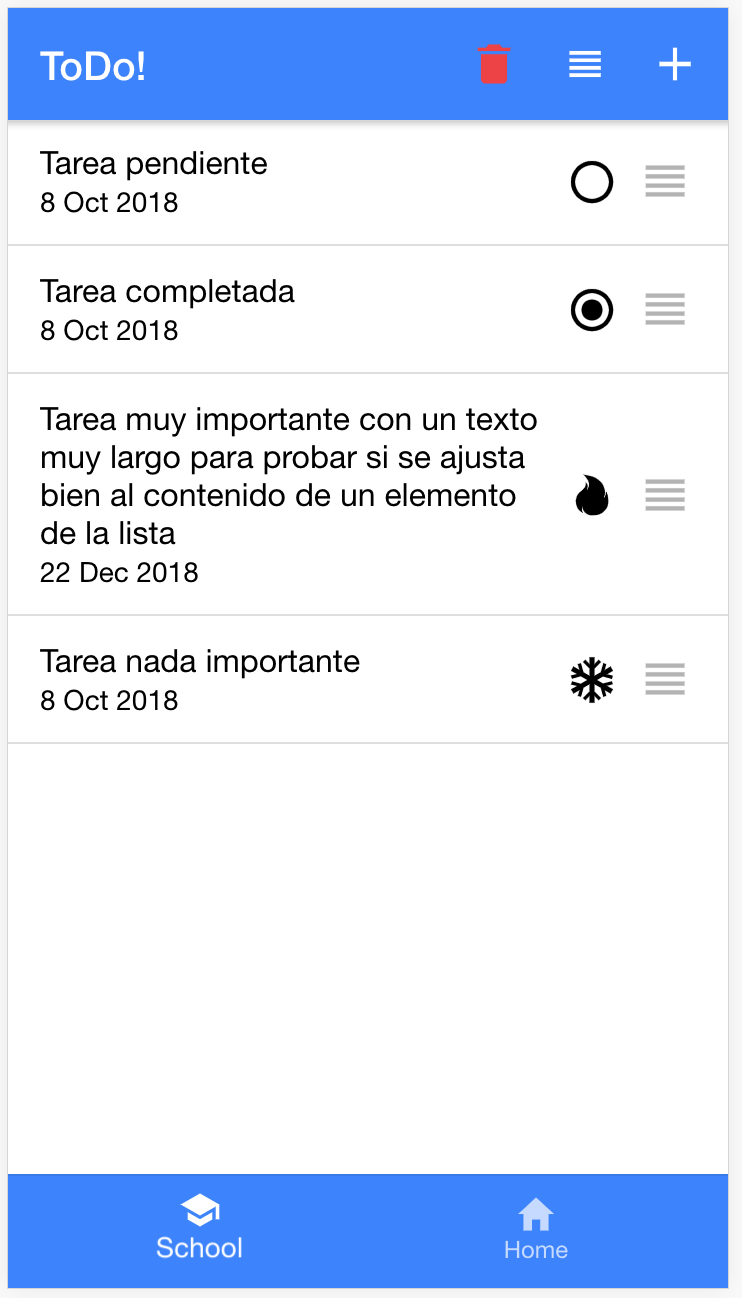Click the red trash icon to delete tasks

[x=493, y=63]
